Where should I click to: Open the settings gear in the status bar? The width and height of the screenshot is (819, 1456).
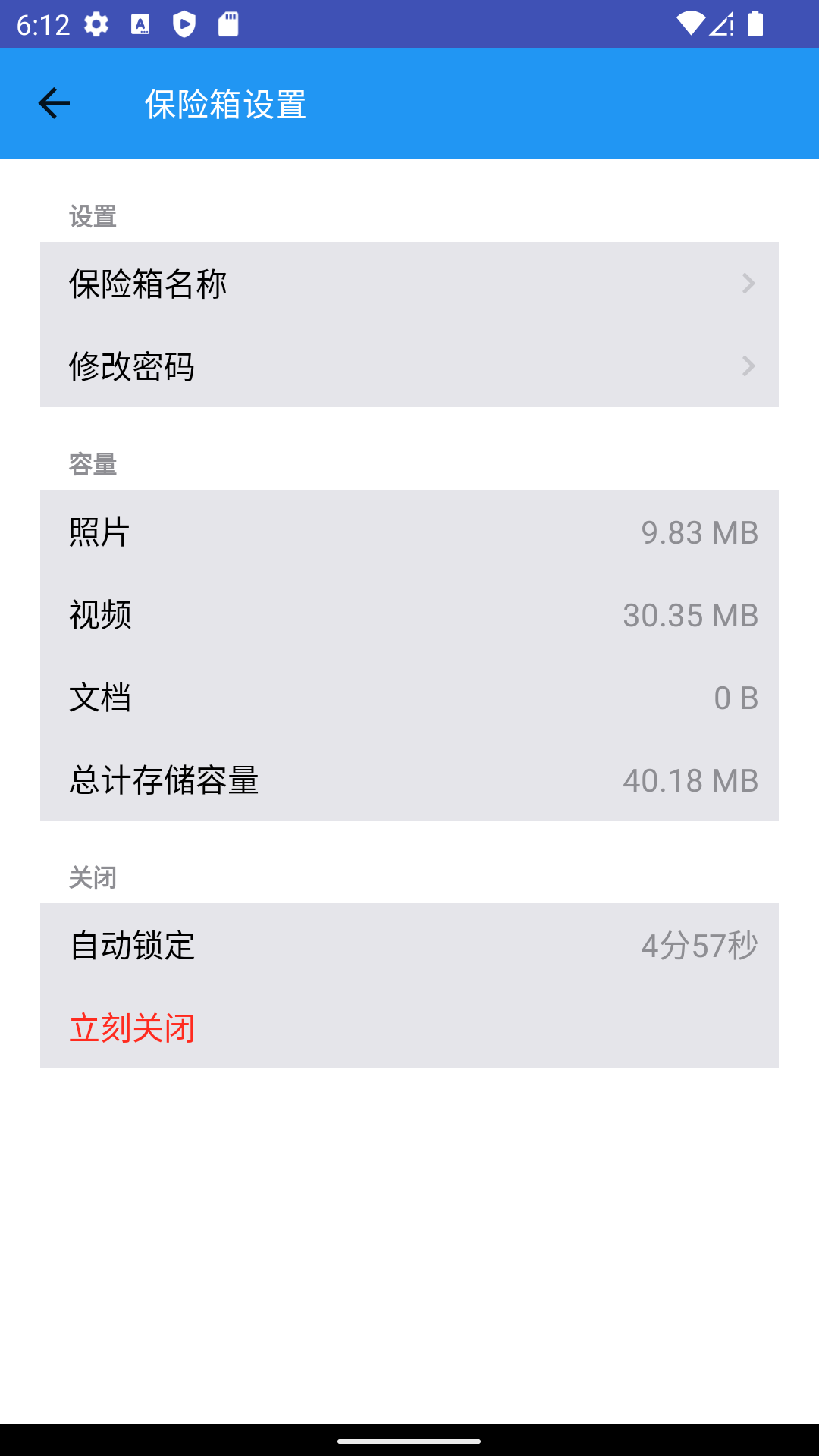[x=96, y=24]
